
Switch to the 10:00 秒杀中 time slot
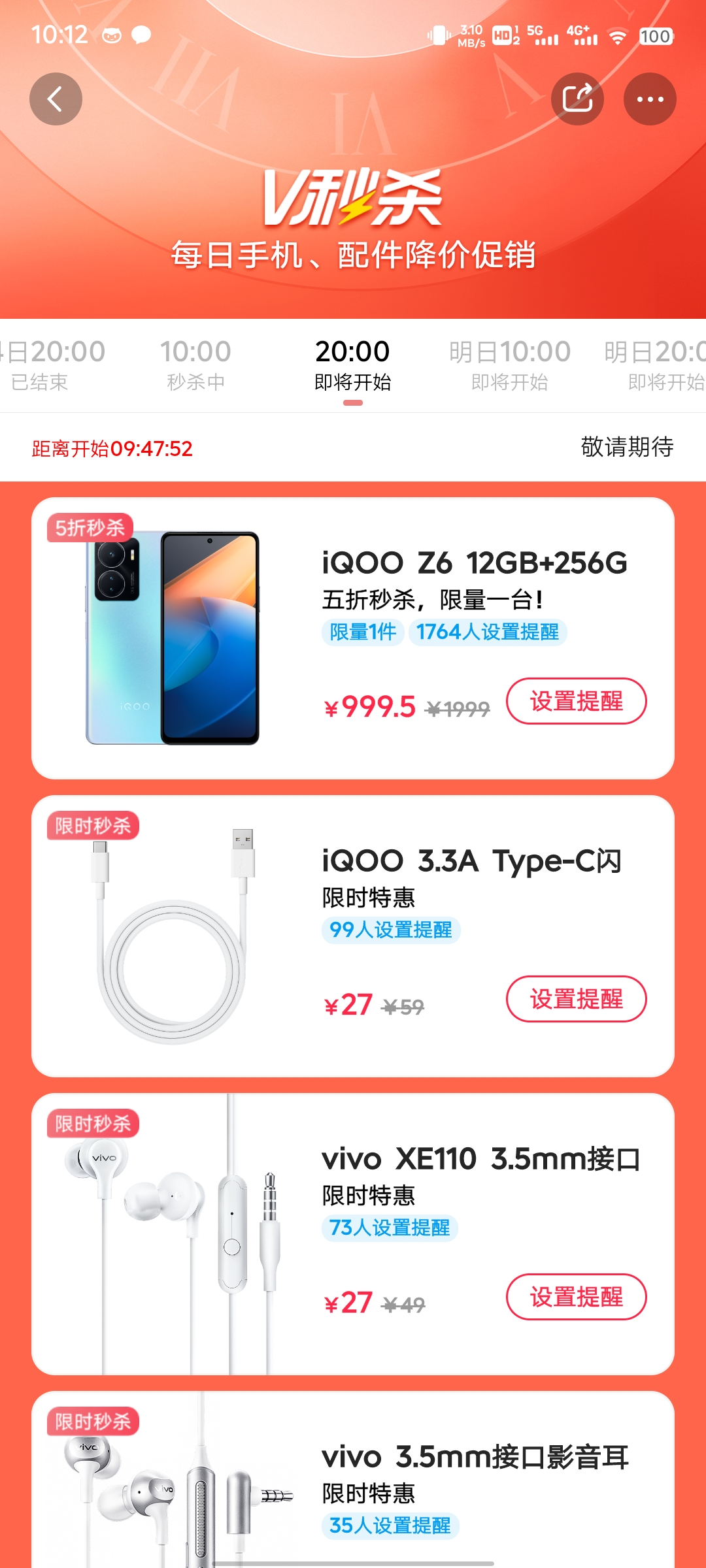tap(195, 365)
